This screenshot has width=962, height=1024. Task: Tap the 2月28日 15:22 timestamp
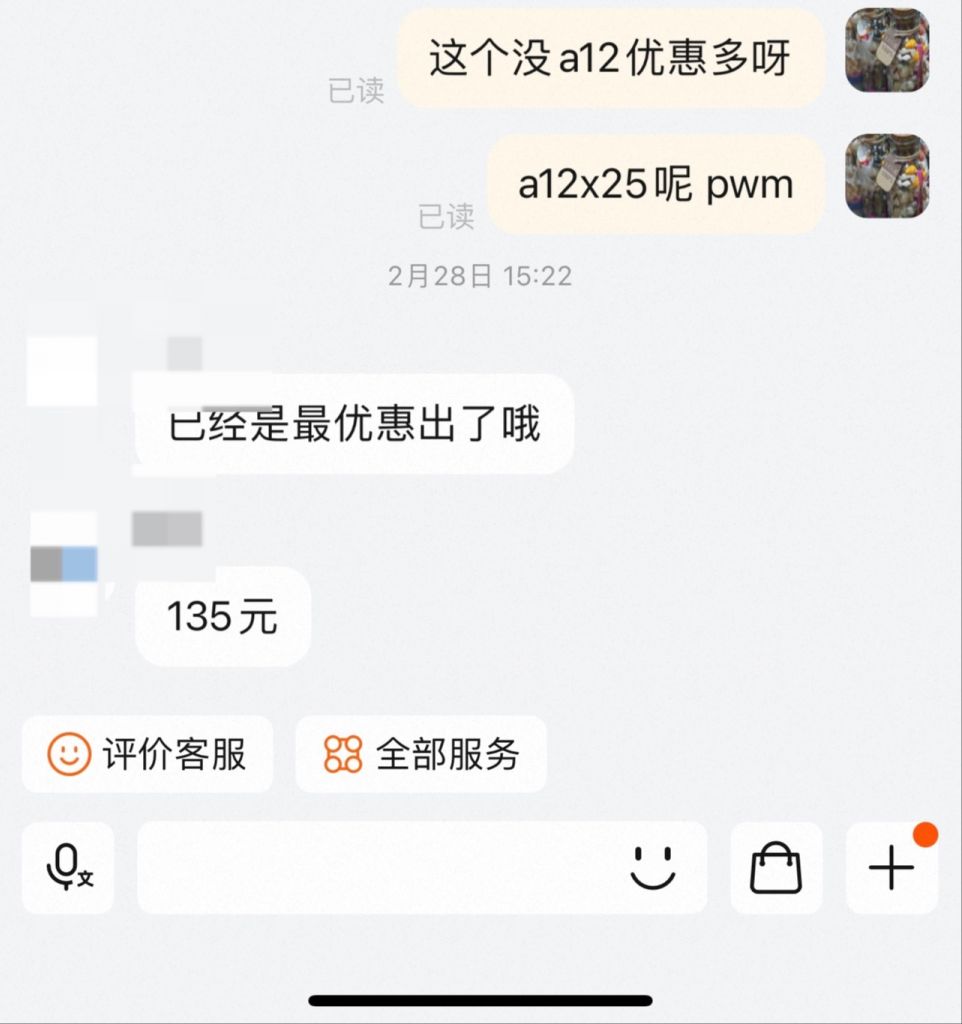[480, 275]
